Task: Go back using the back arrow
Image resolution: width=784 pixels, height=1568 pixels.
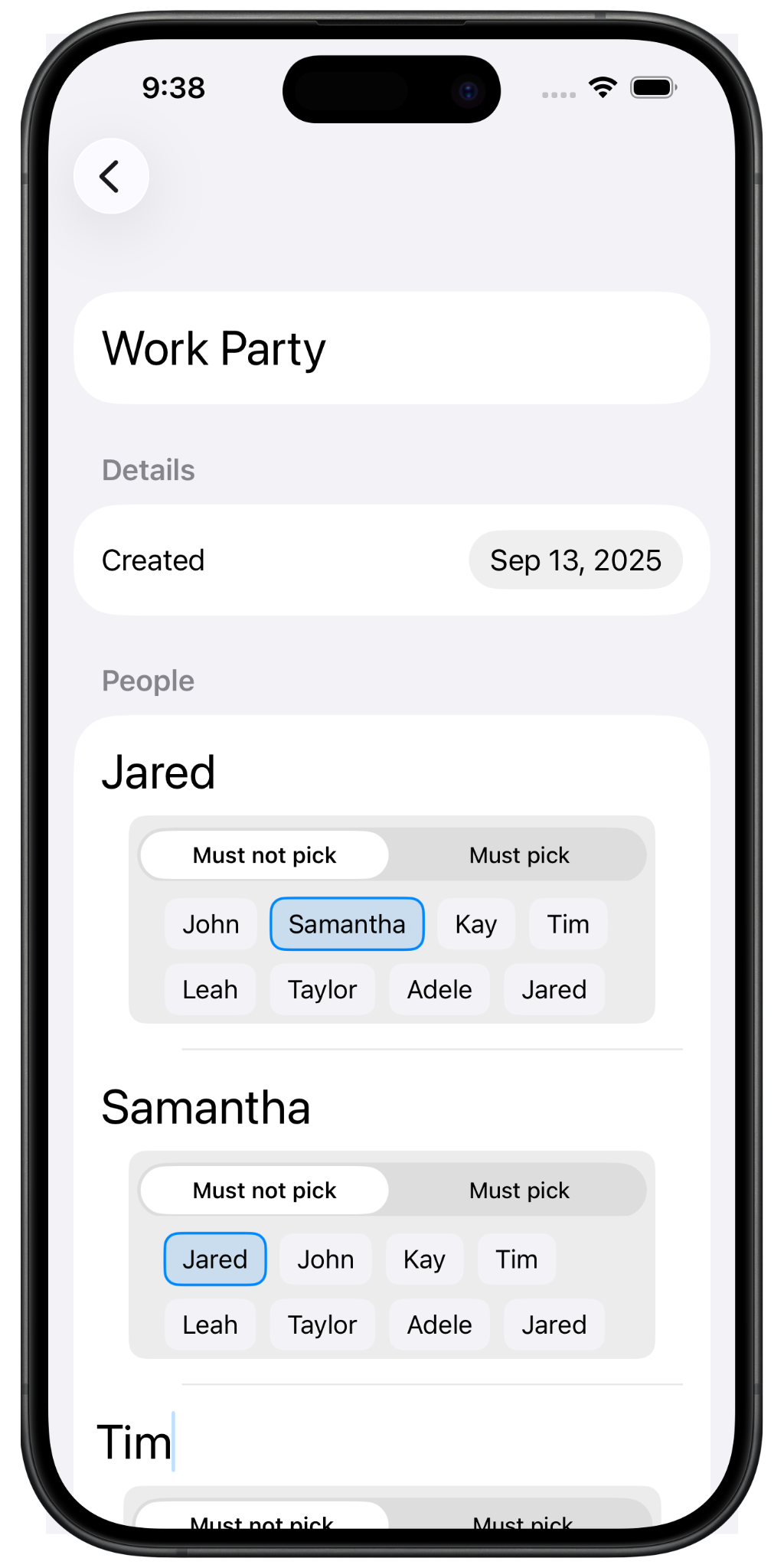Action: pyautogui.click(x=111, y=176)
